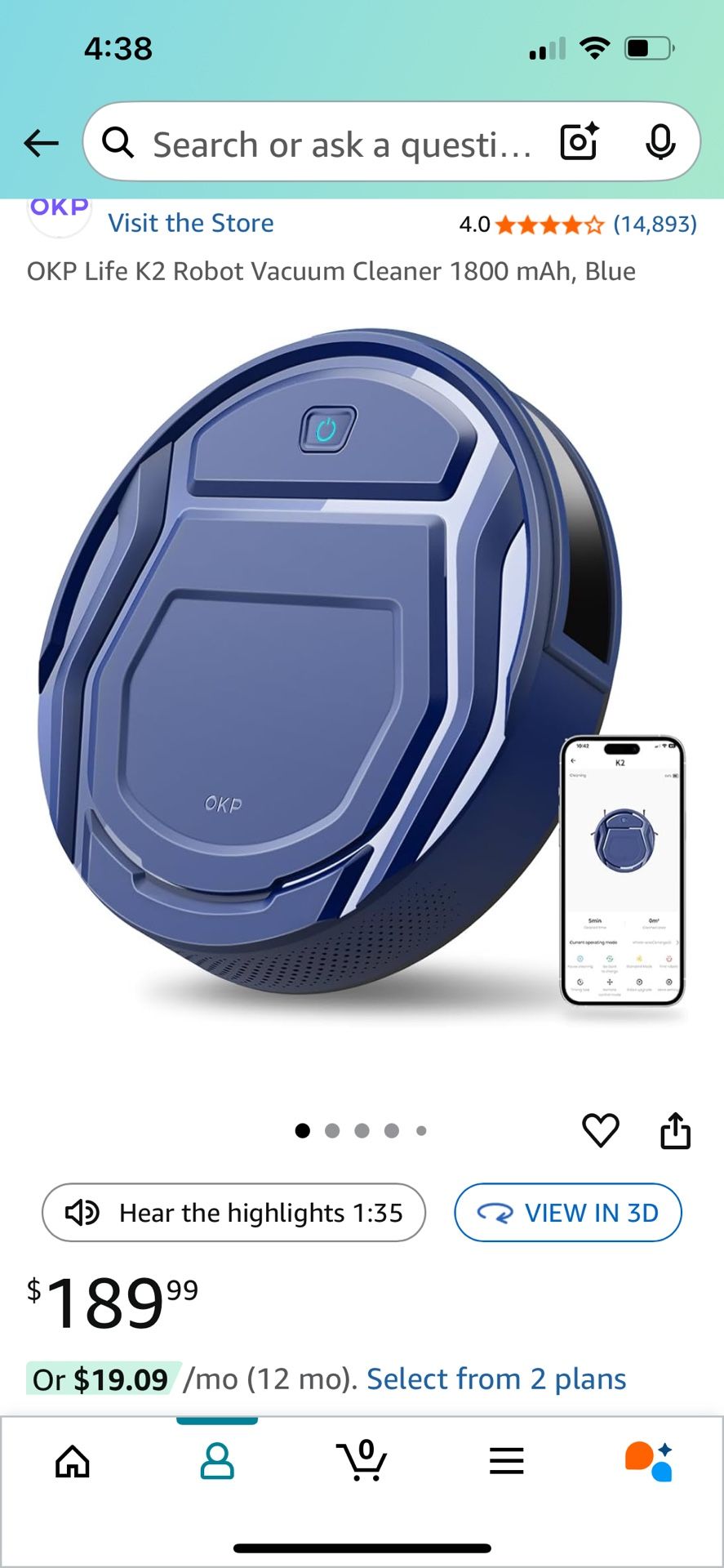724x1568 pixels.
Task: Select from 2 payment plans
Action: coord(496,1379)
